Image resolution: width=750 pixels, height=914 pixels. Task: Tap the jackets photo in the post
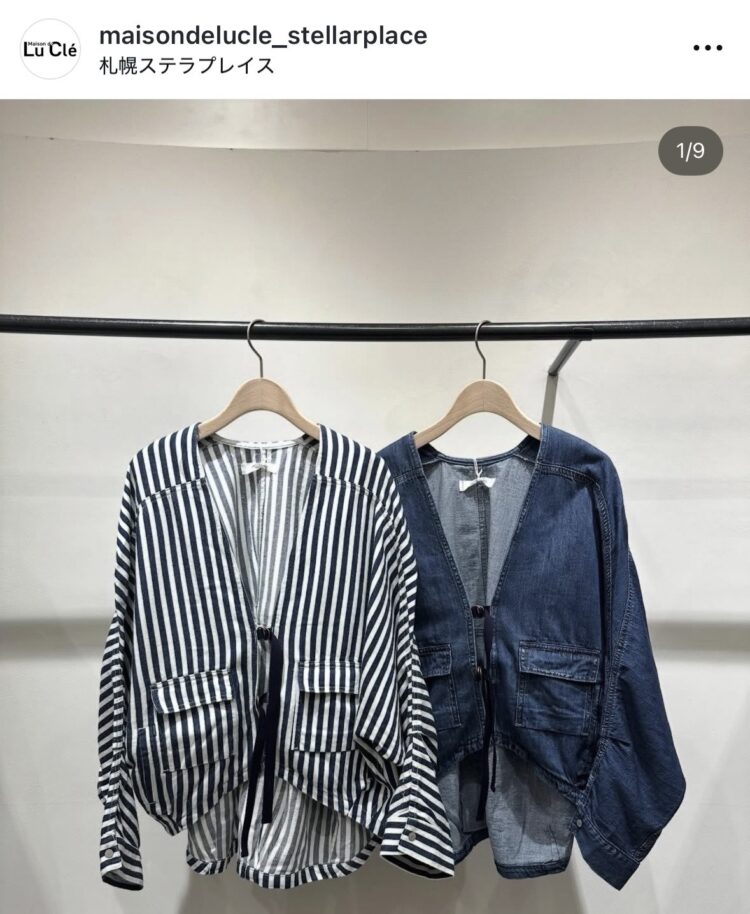[375, 560]
